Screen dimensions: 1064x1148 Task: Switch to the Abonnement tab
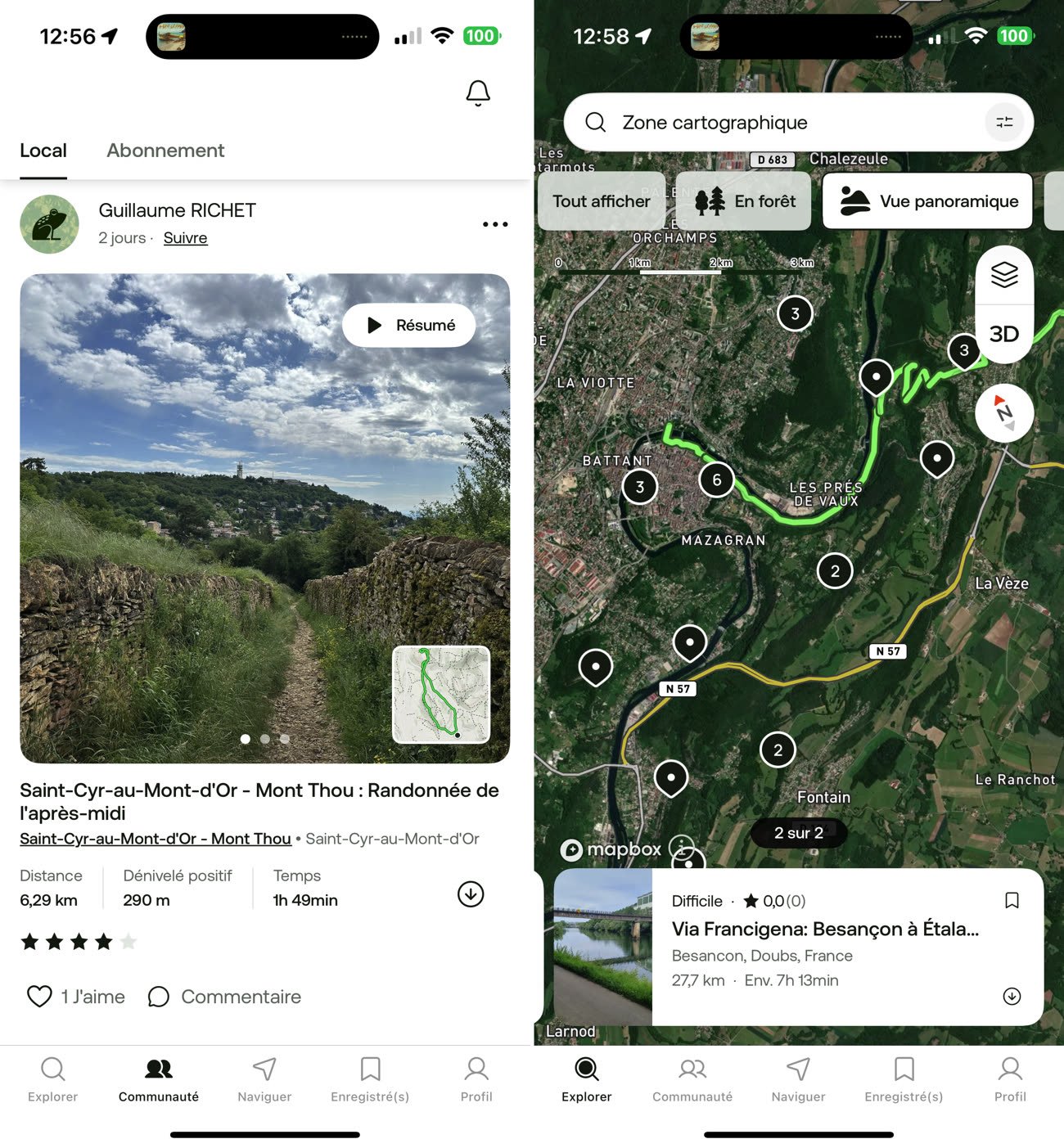(165, 151)
